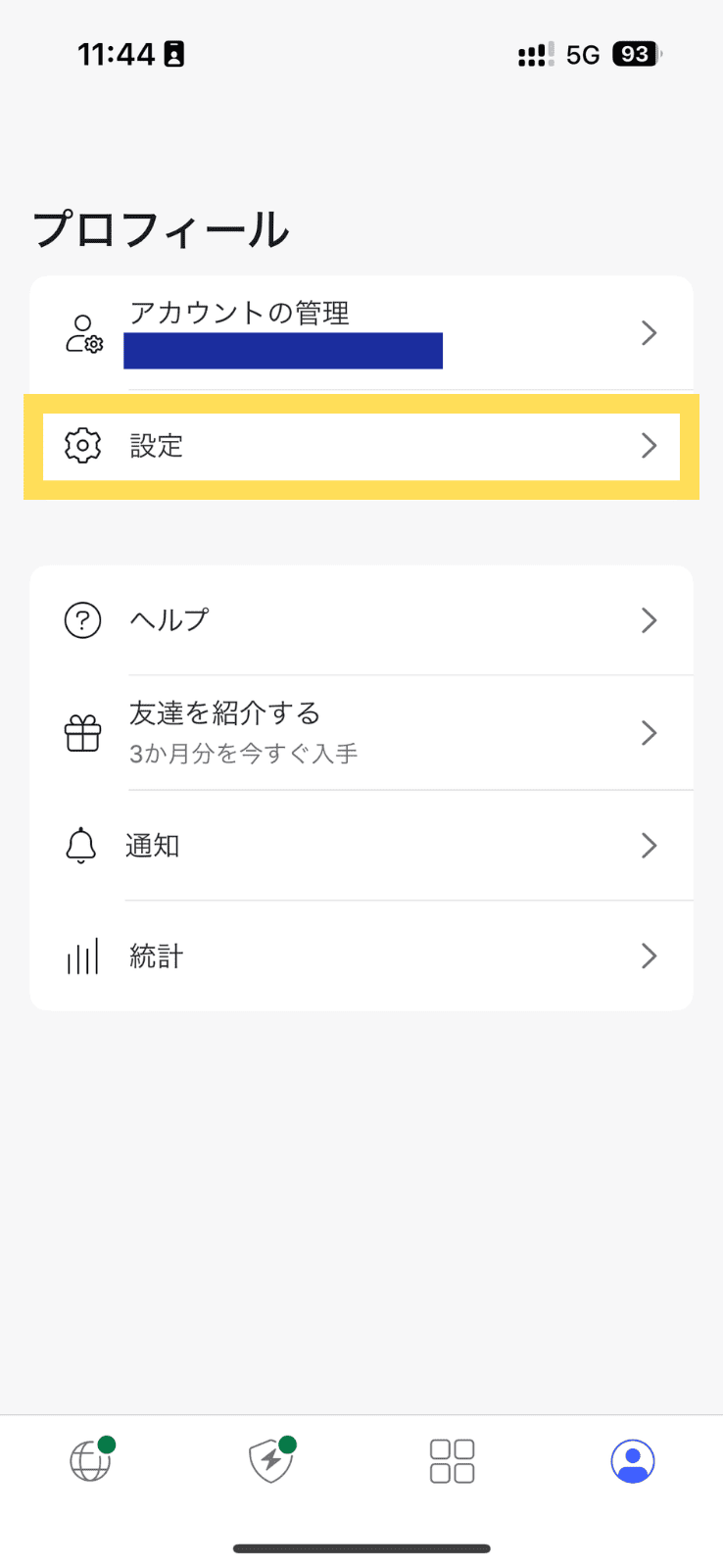
Task: Expand the 設定 row chevron
Action: tap(649, 446)
